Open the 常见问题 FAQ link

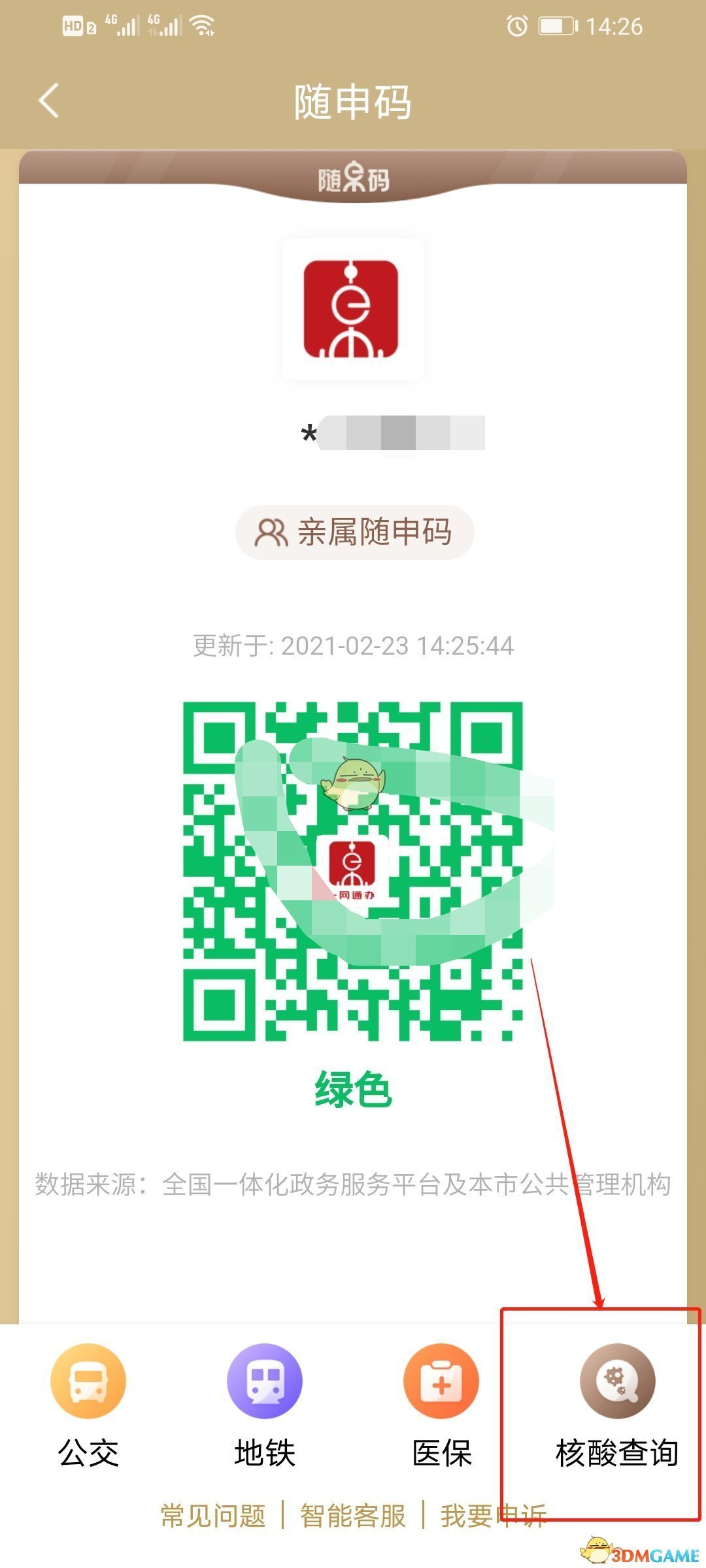point(213,1516)
